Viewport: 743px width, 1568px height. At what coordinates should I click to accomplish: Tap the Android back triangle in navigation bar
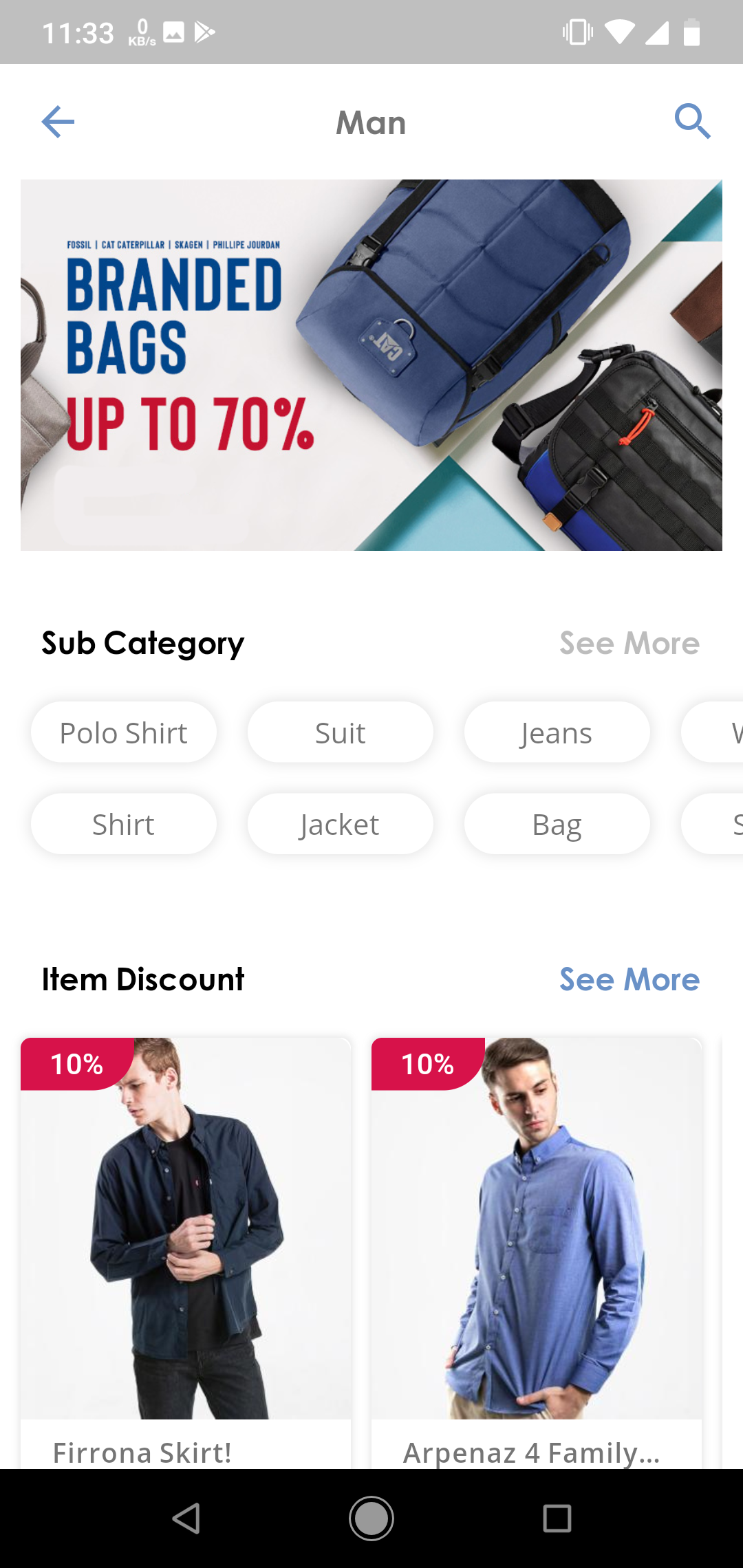click(x=184, y=1521)
